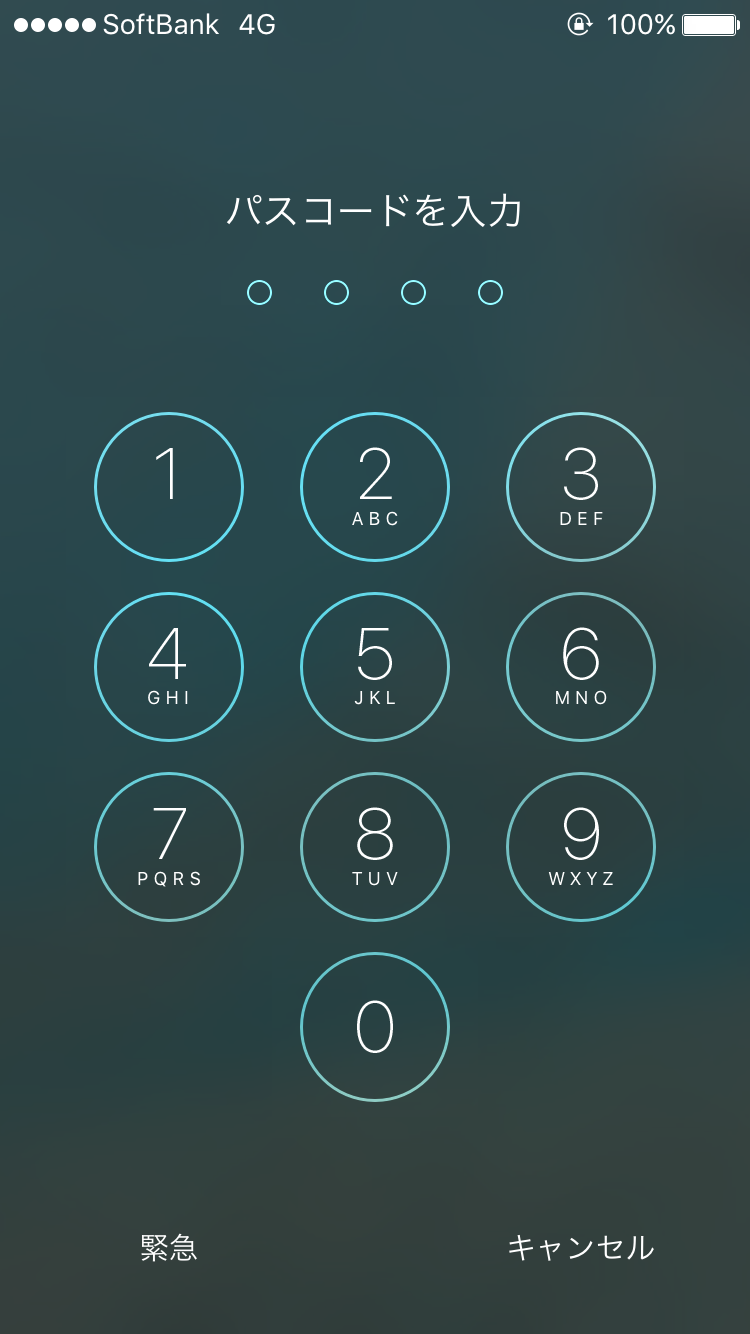The width and height of the screenshot is (750, 1334).
Task: Open emergency call via 緊急
Action: point(169,1247)
